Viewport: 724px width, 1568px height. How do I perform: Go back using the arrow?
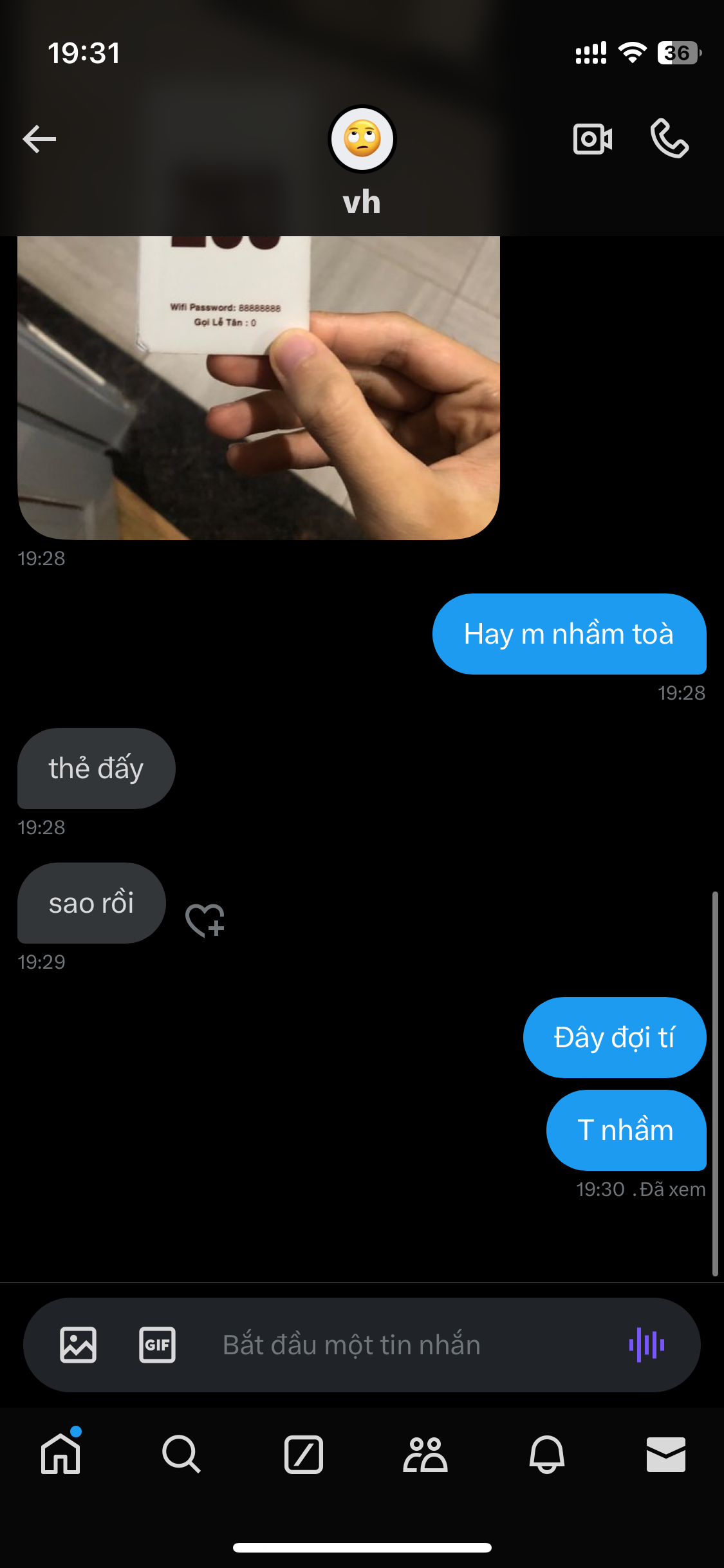39,139
